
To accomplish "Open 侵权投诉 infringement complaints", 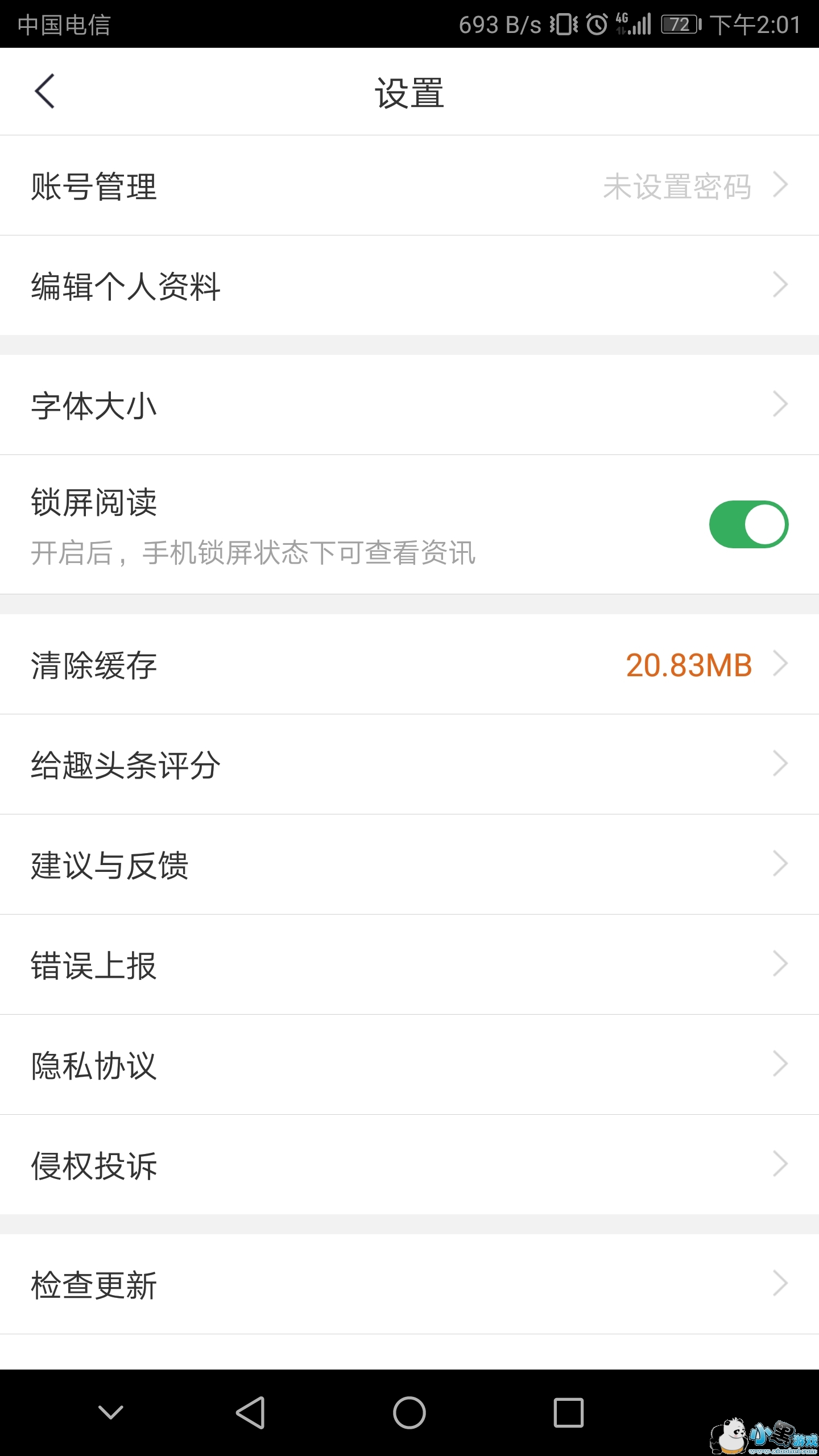I will (409, 1165).
